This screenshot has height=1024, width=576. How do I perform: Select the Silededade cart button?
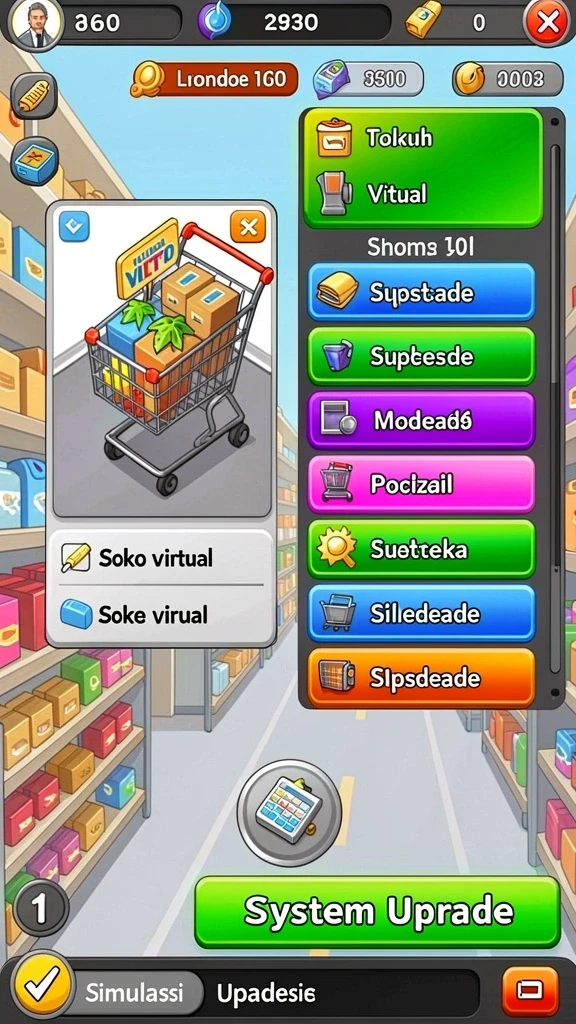(421, 613)
